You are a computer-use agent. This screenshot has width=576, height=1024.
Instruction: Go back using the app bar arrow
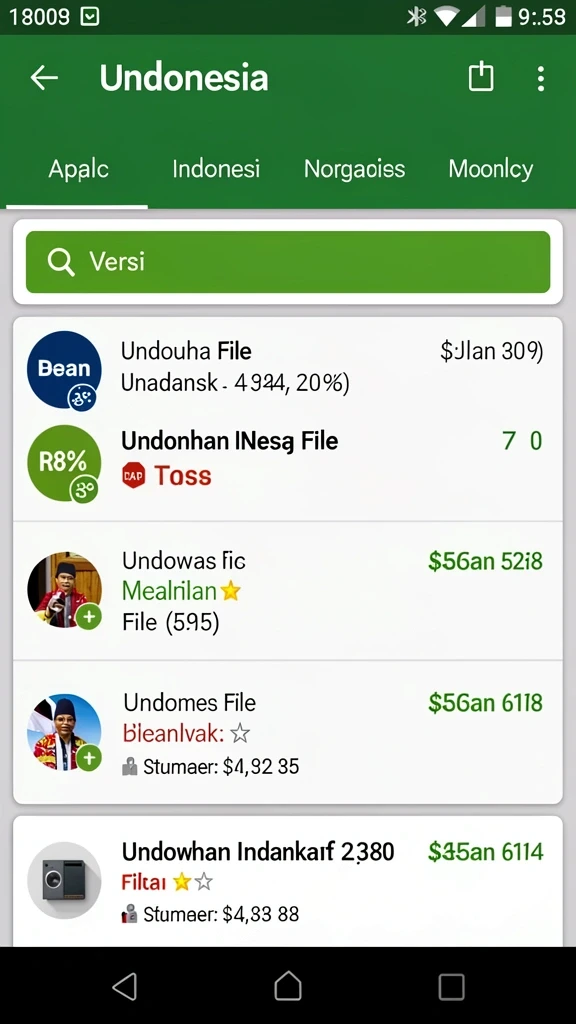click(44, 78)
